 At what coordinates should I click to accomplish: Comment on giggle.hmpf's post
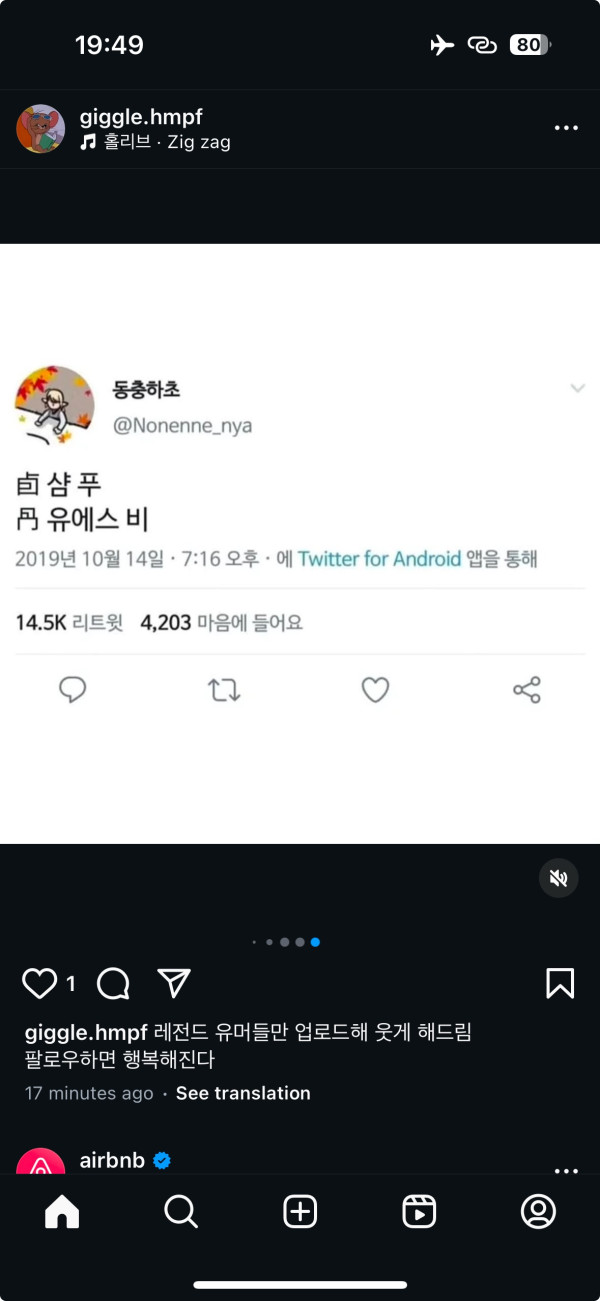pyautogui.click(x=113, y=984)
